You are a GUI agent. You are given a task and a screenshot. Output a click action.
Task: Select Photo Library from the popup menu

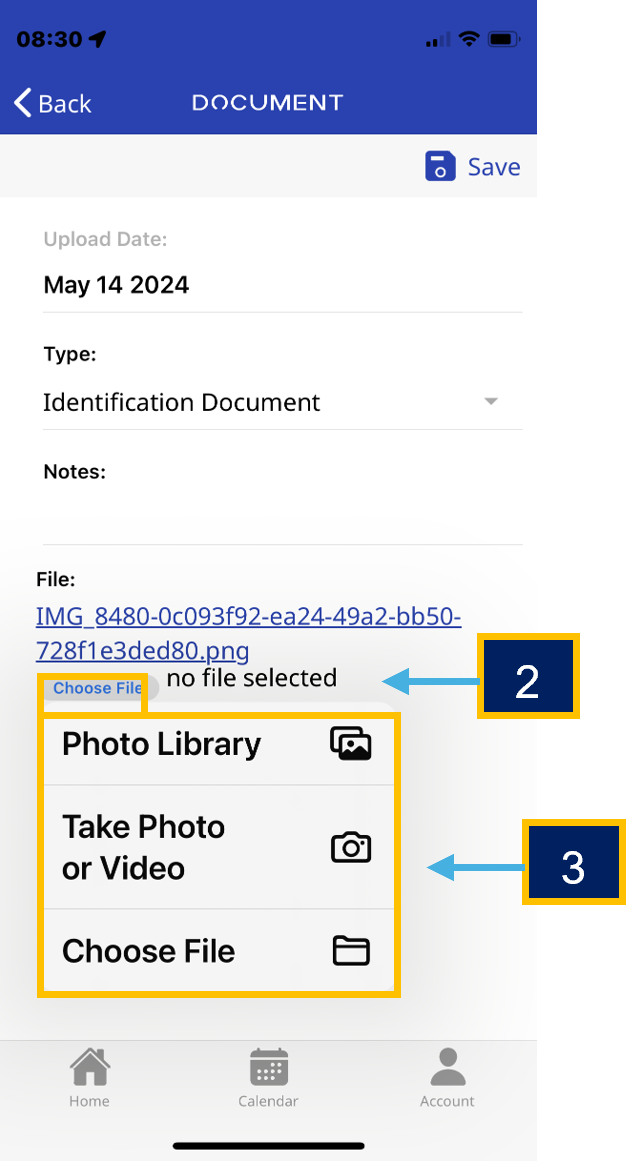click(219, 744)
